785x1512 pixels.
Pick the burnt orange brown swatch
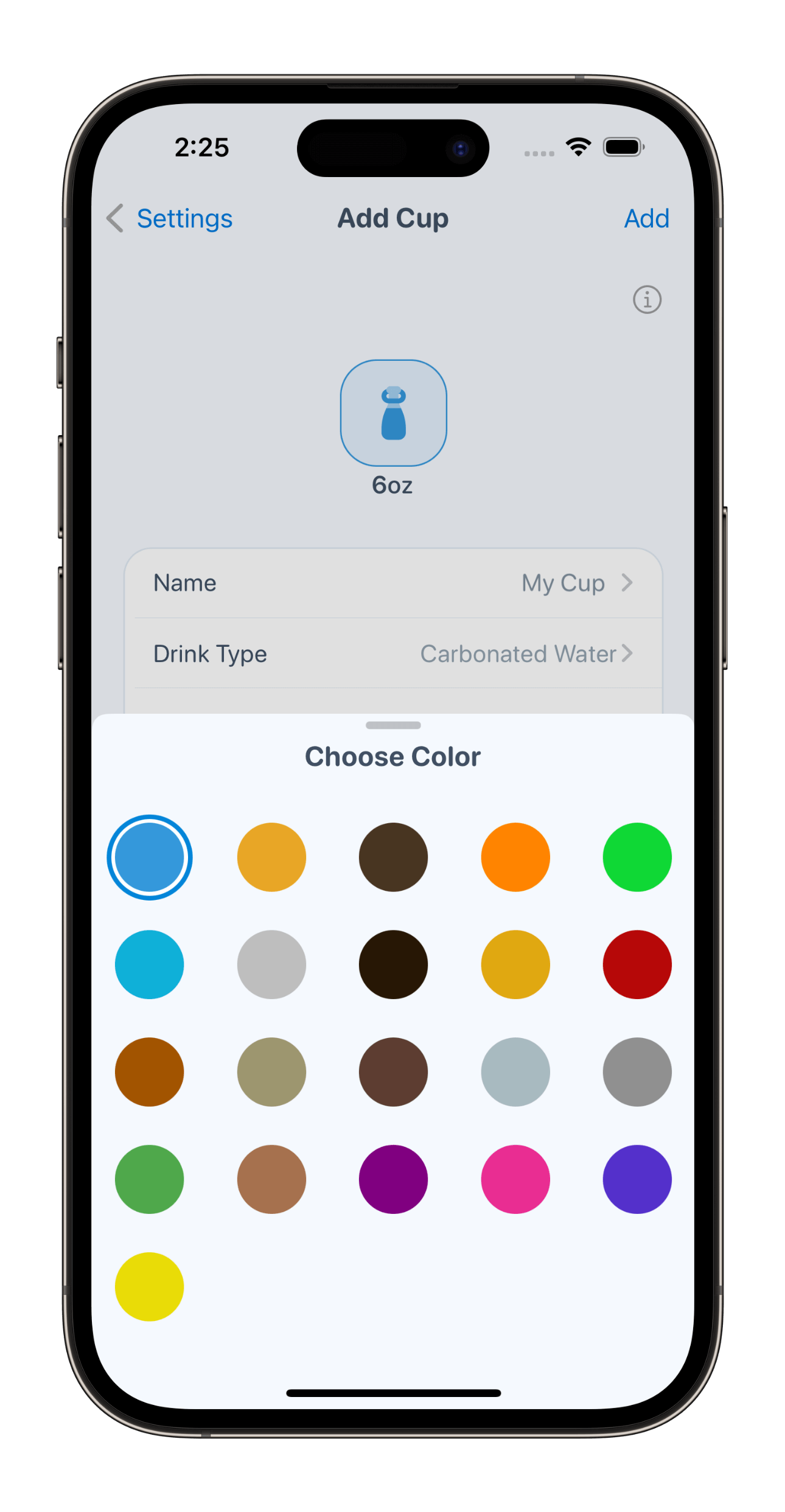pyautogui.click(x=149, y=1071)
